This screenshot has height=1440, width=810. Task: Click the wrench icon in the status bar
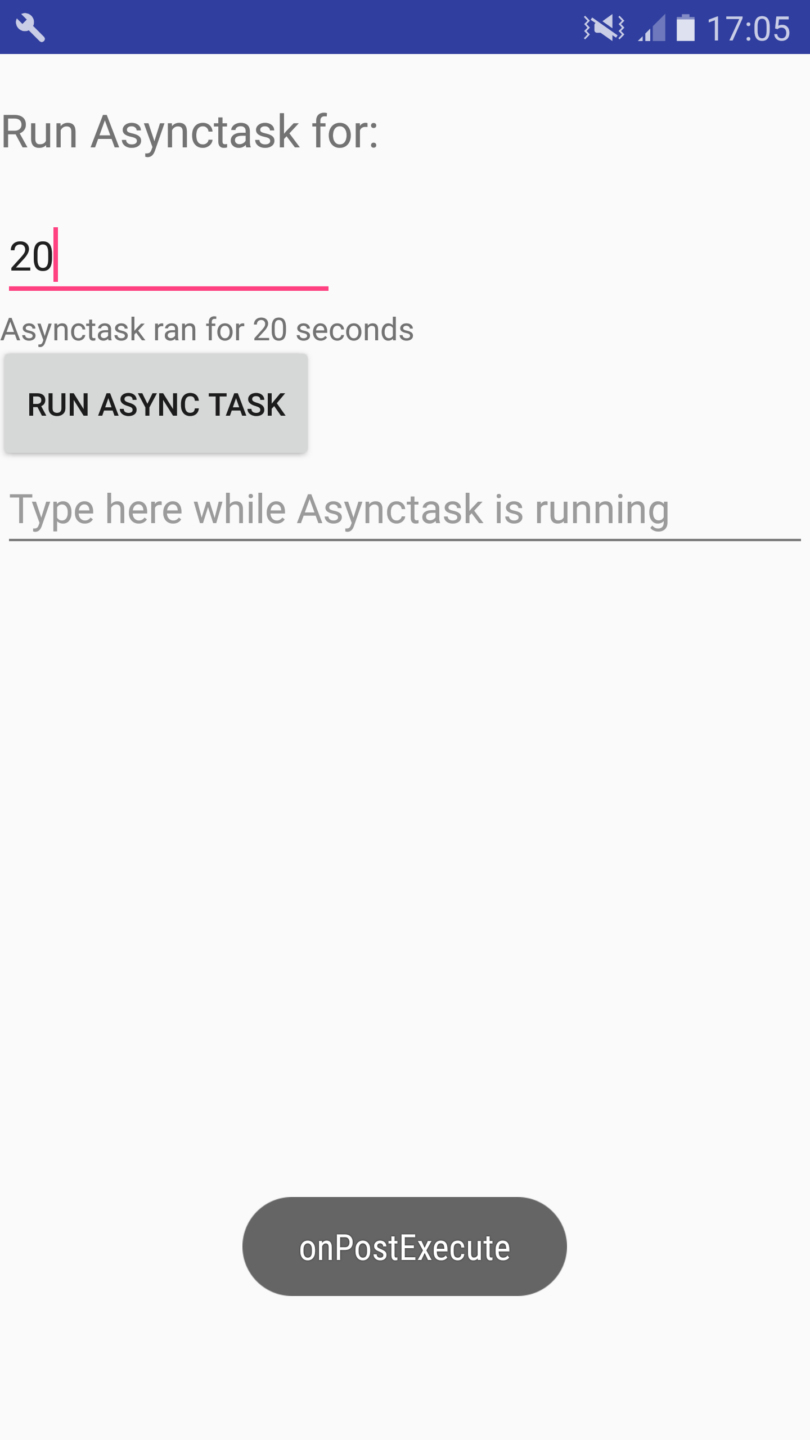[28, 27]
